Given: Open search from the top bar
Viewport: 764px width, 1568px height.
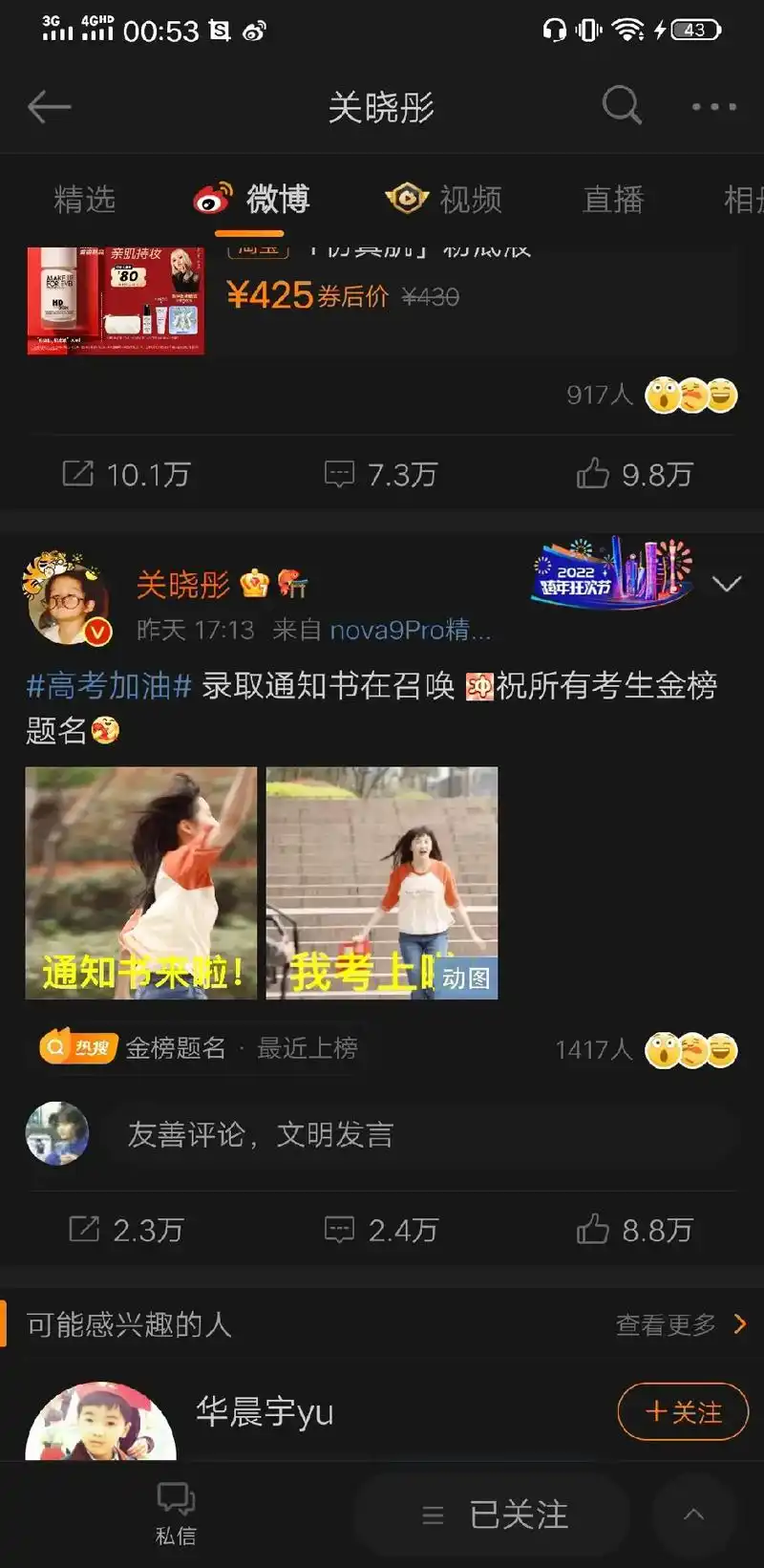Looking at the screenshot, I should [622, 107].
